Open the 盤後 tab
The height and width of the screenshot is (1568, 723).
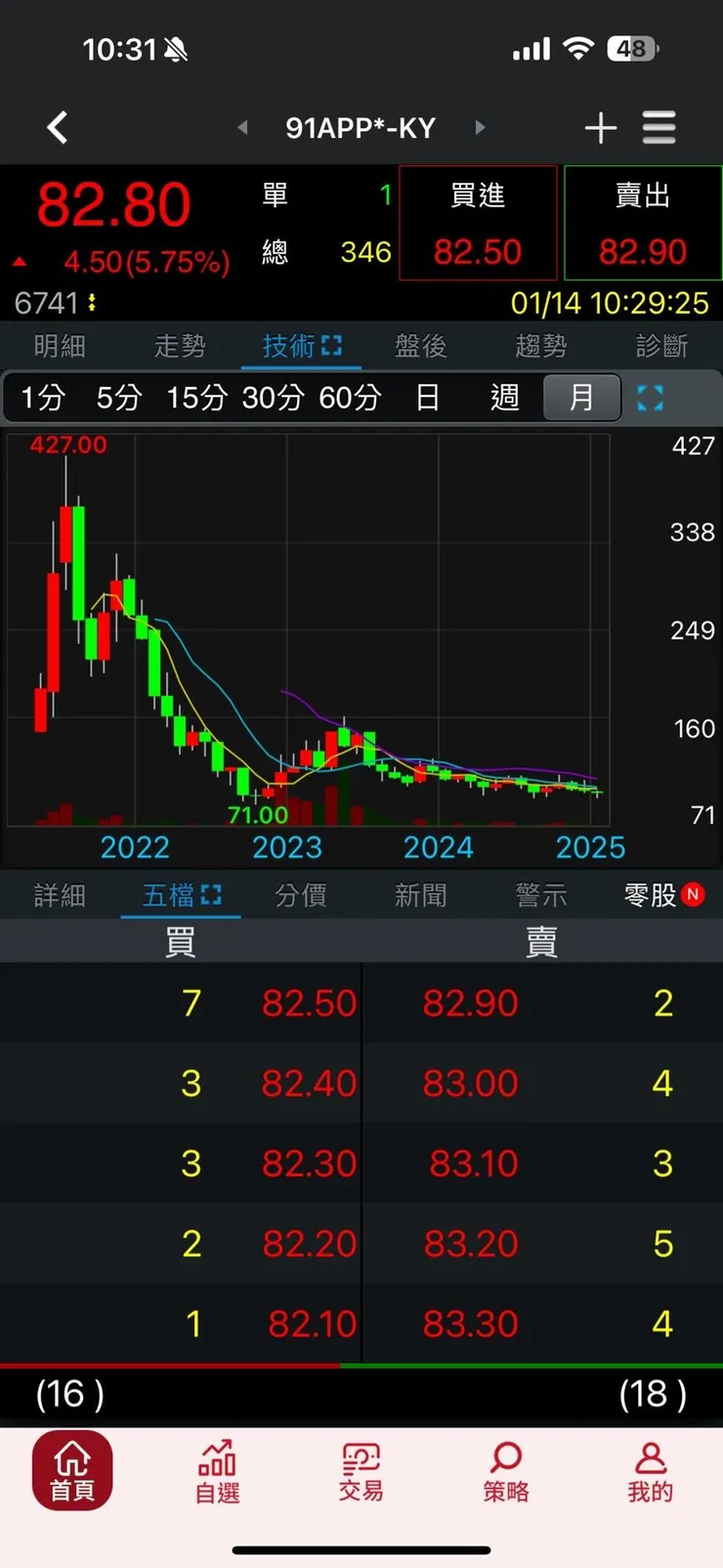coord(420,346)
